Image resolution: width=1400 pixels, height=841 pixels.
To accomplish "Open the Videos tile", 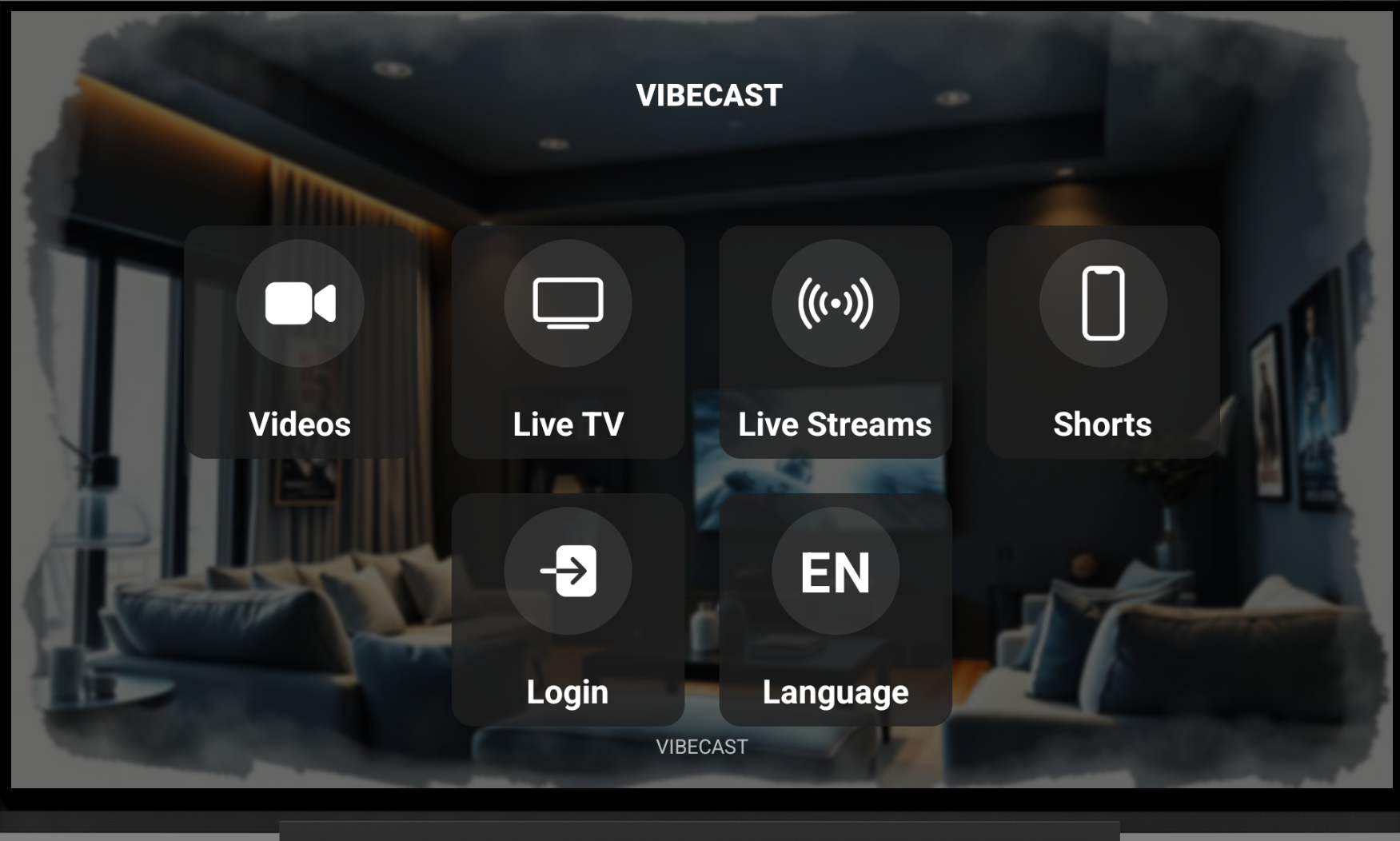I will pyautogui.click(x=300, y=342).
